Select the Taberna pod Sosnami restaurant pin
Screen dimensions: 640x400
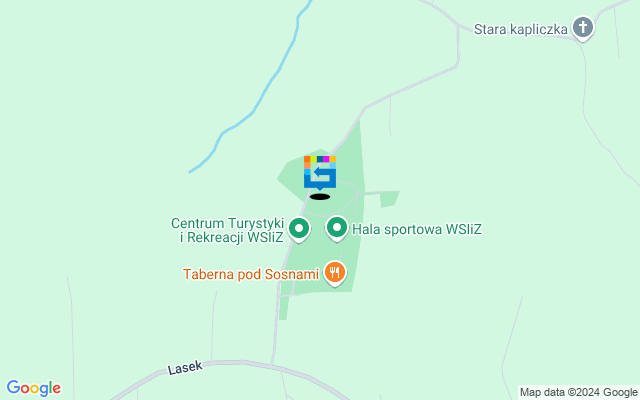(x=334, y=272)
